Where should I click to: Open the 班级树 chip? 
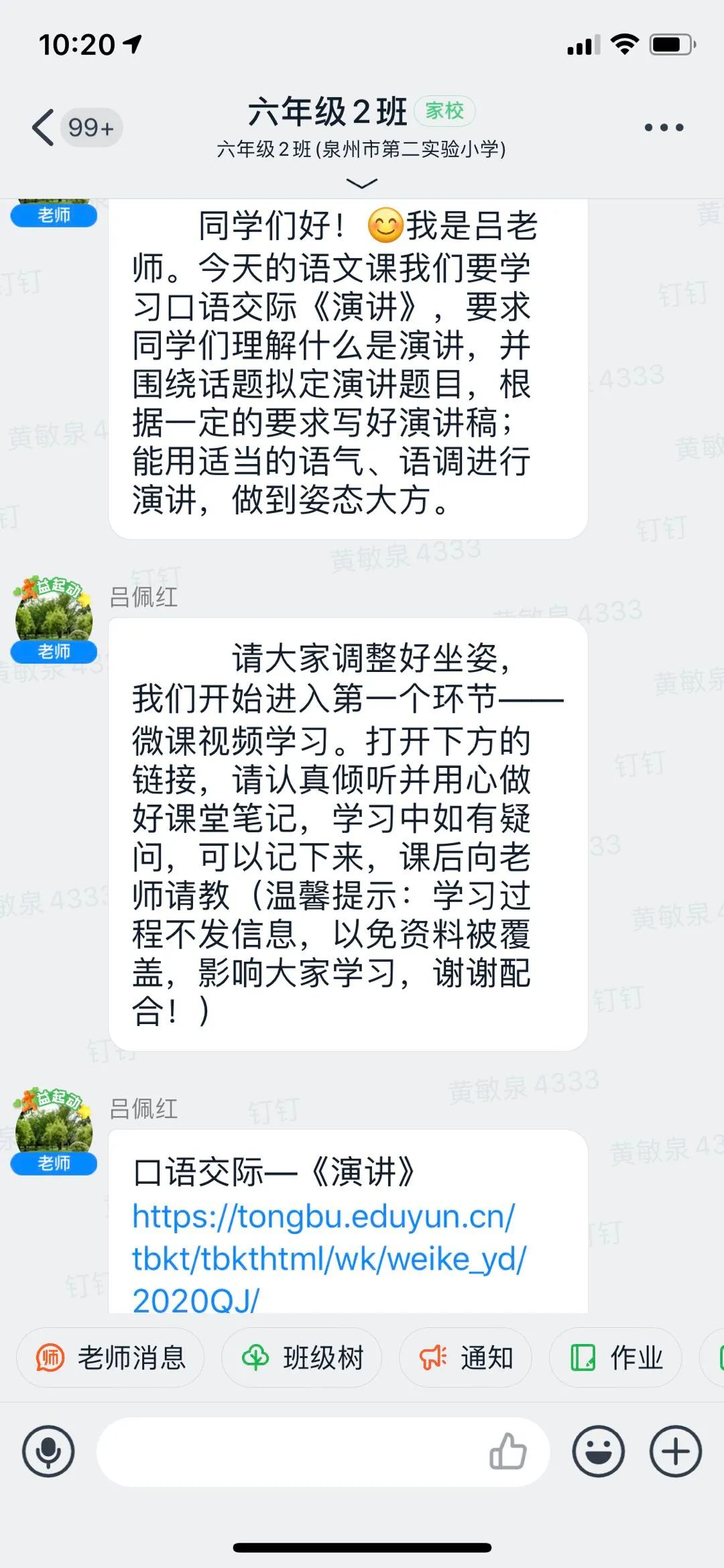302,1357
